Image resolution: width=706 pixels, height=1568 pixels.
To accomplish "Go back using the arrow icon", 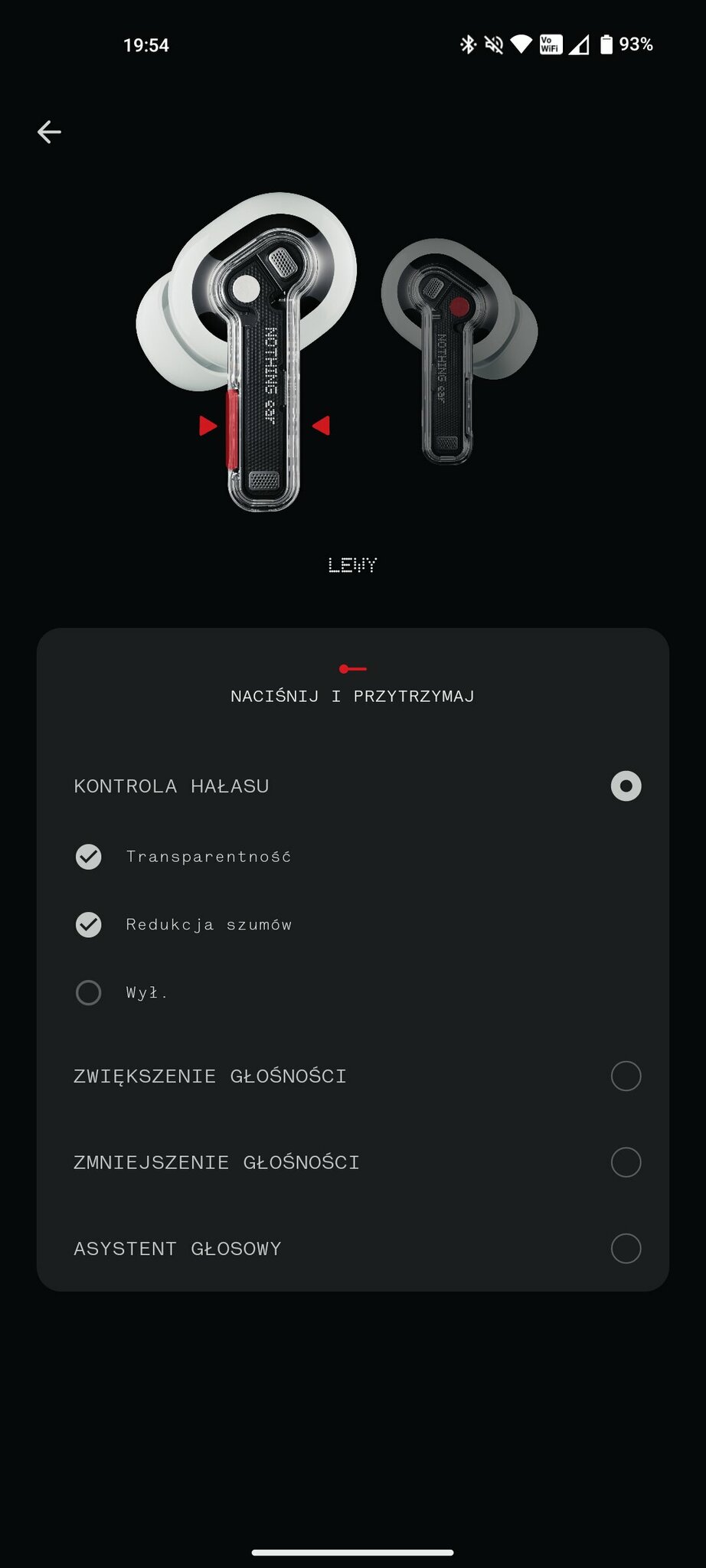I will (49, 132).
